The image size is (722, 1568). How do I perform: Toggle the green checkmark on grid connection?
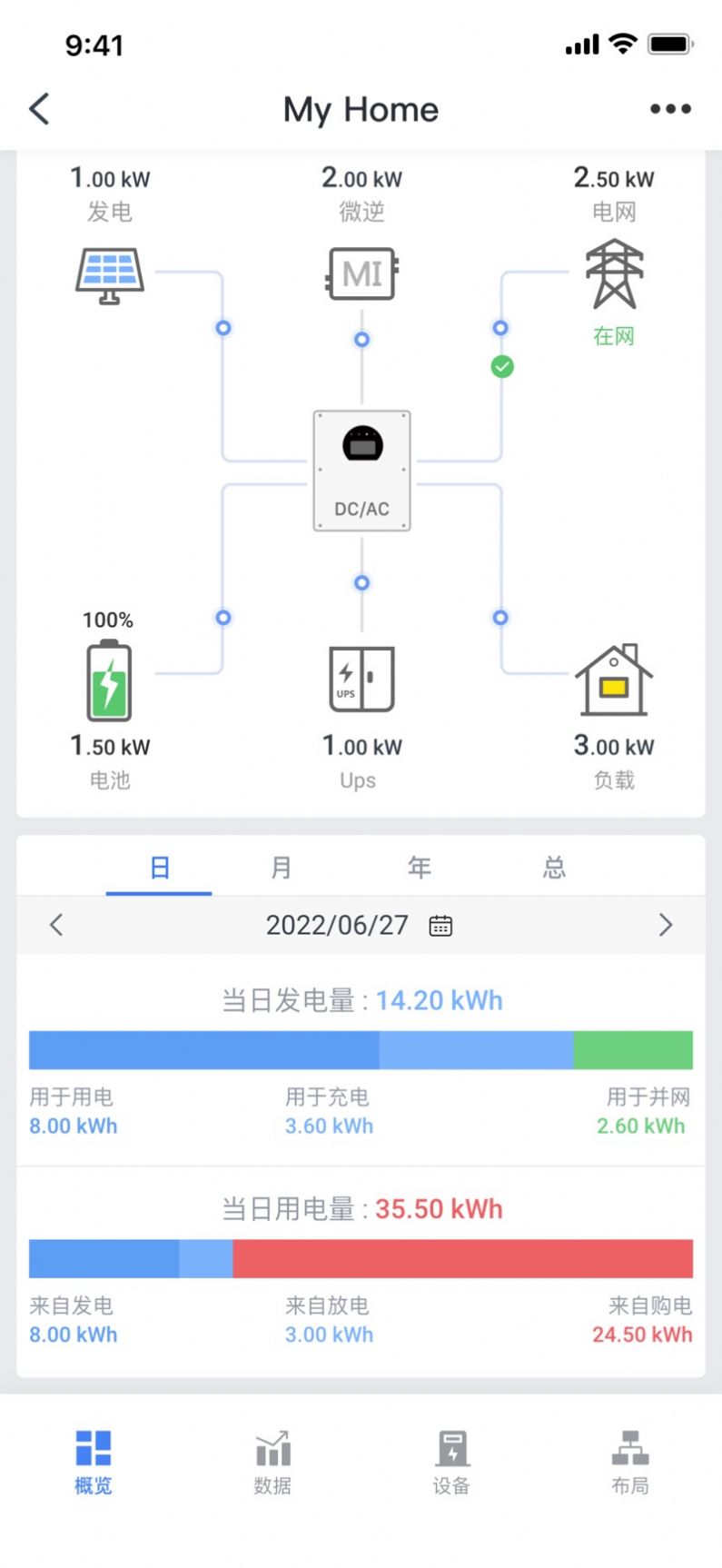[501, 367]
